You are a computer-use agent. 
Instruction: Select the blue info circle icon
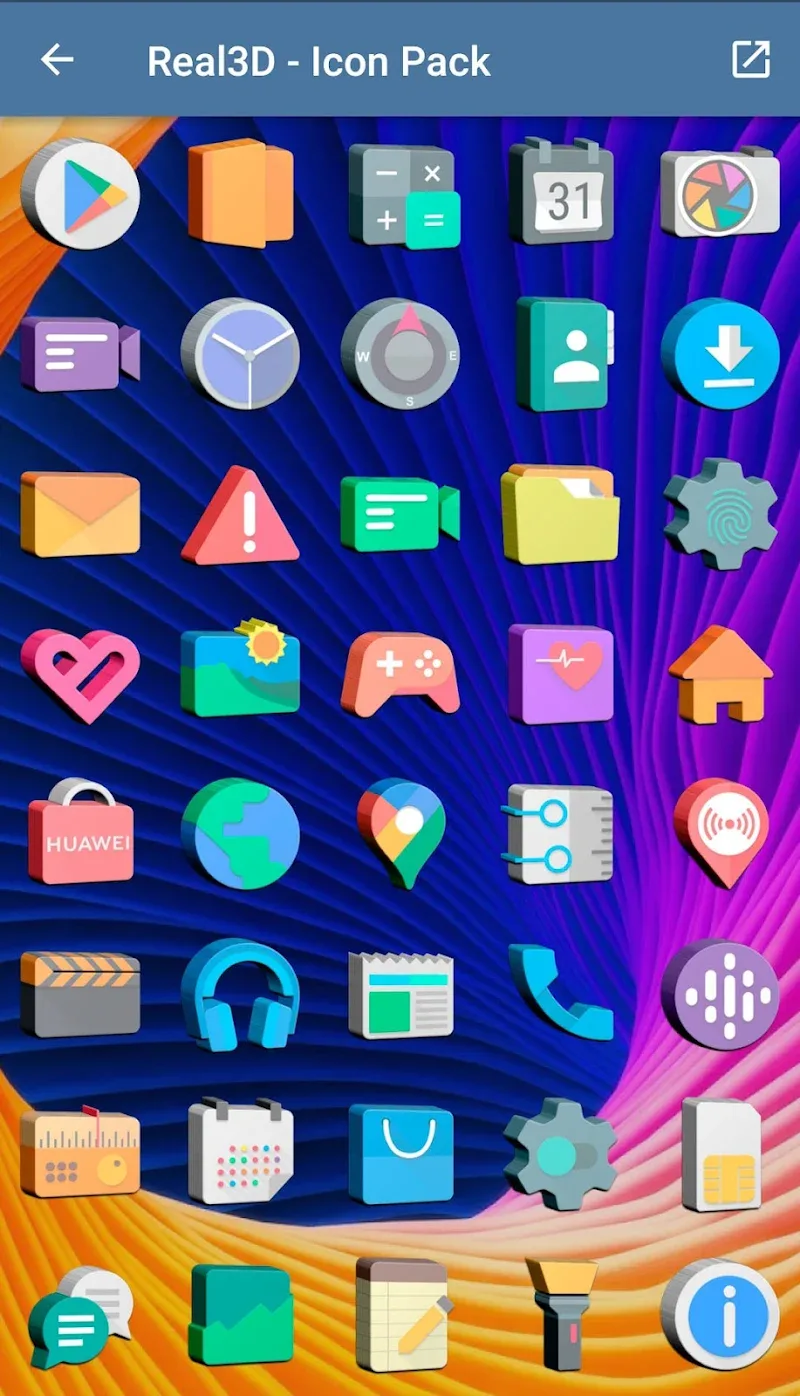(x=720, y=1314)
